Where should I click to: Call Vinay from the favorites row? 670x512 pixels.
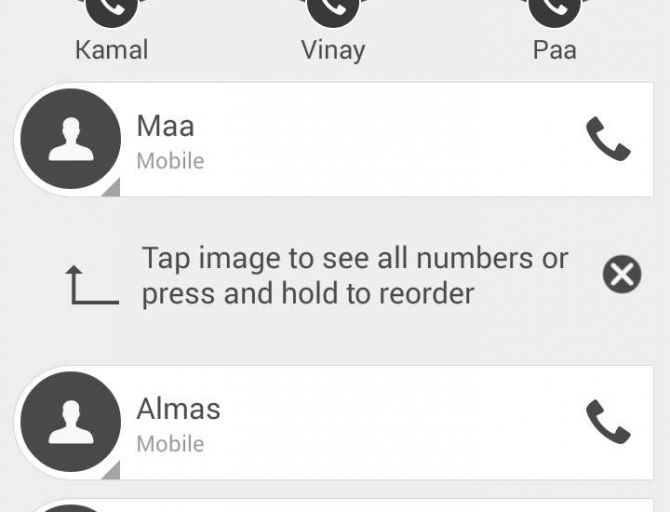(333, 12)
